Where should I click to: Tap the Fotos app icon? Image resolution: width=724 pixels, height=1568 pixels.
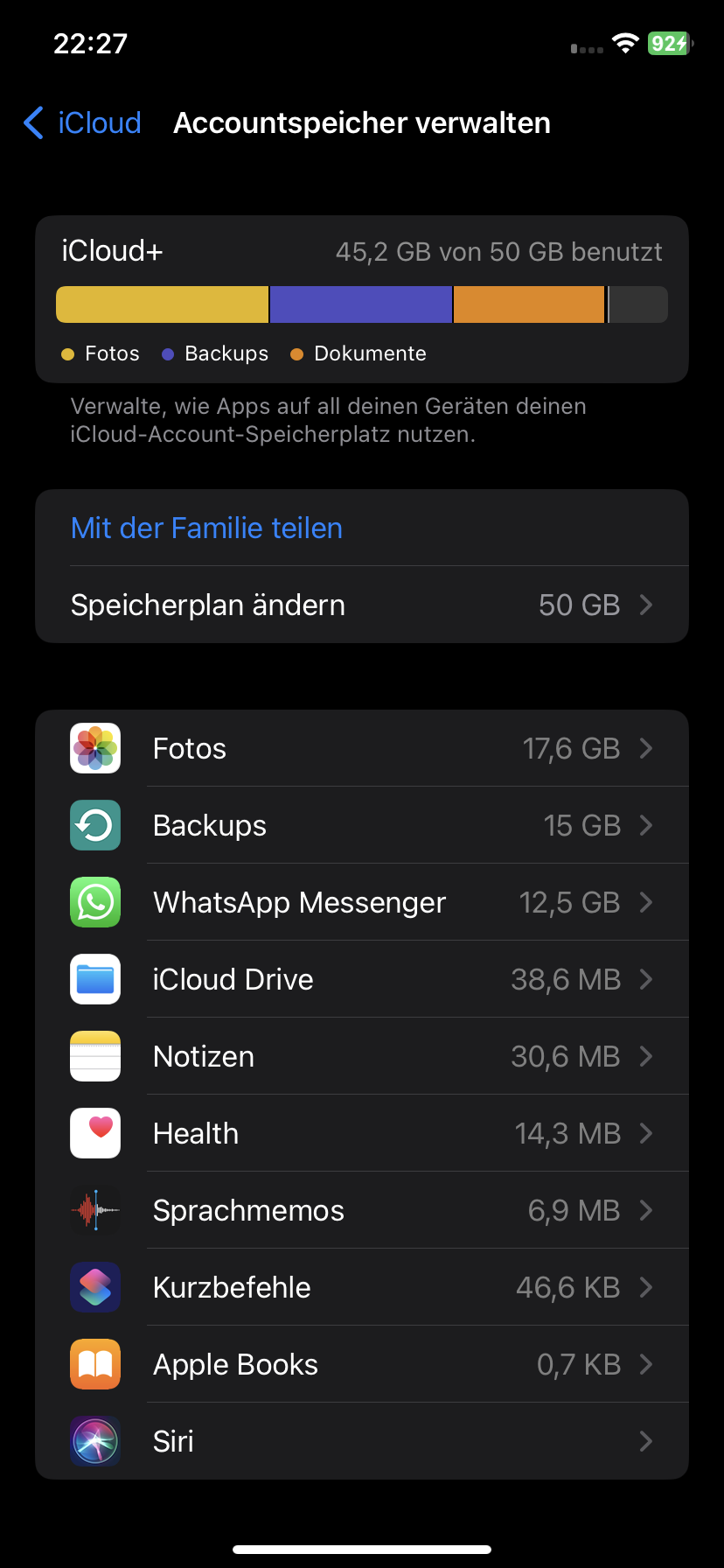(94, 748)
